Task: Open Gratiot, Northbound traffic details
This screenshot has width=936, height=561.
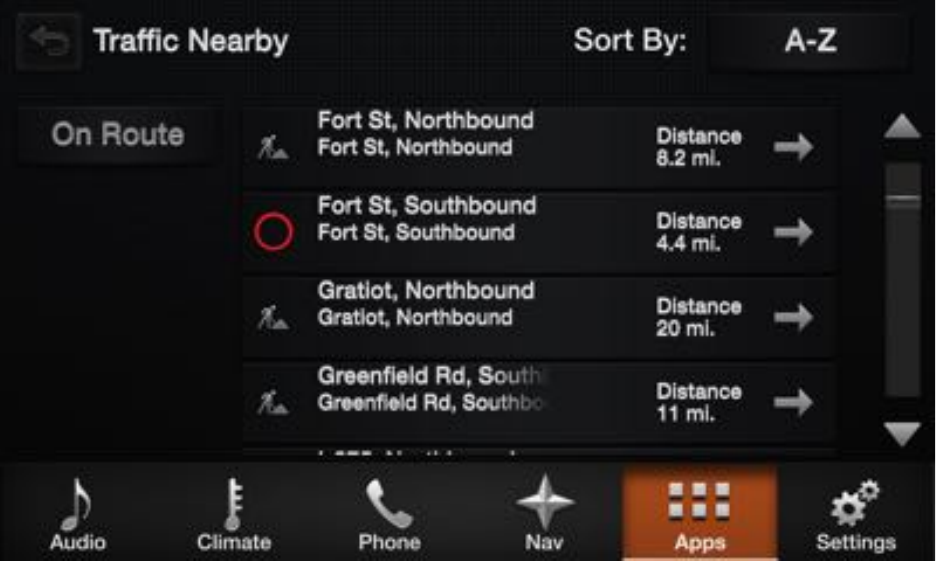Action: (x=537, y=318)
